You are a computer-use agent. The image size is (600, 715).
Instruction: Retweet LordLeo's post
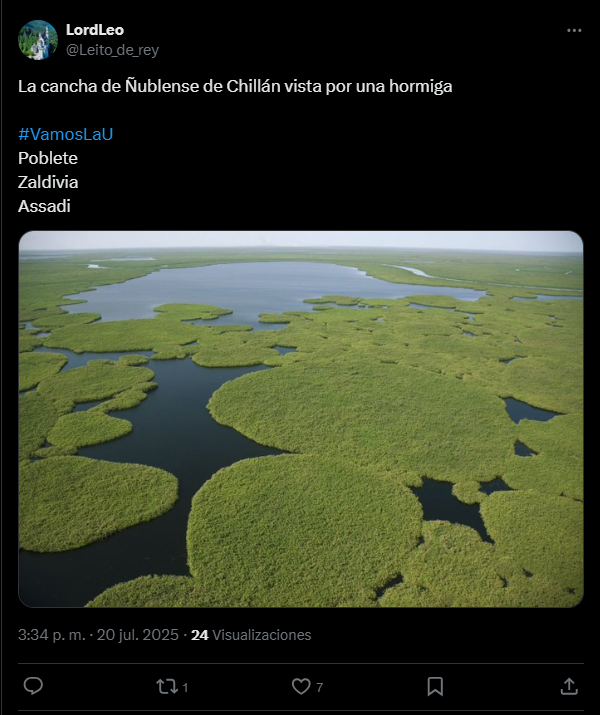click(167, 686)
